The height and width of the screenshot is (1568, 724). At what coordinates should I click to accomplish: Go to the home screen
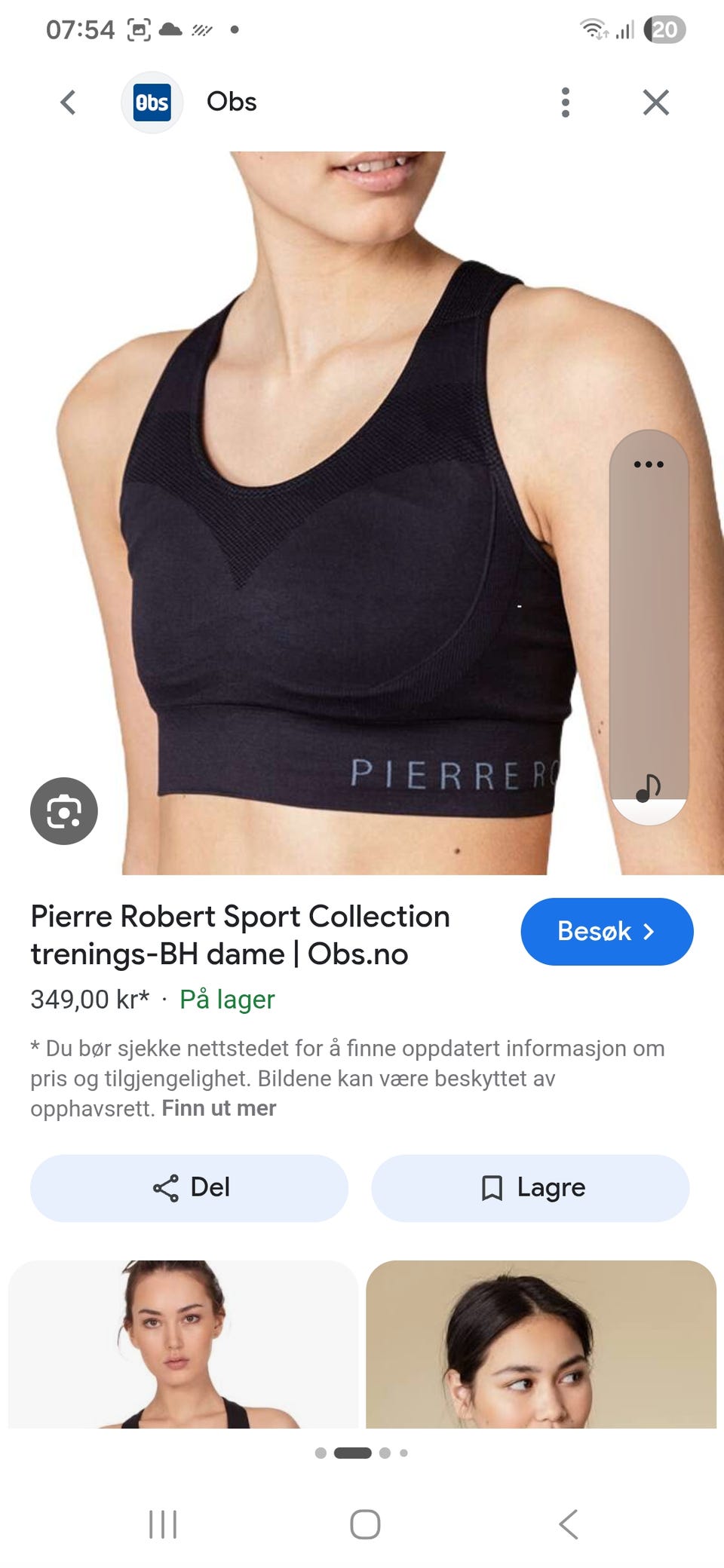pyautogui.click(x=365, y=1524)
